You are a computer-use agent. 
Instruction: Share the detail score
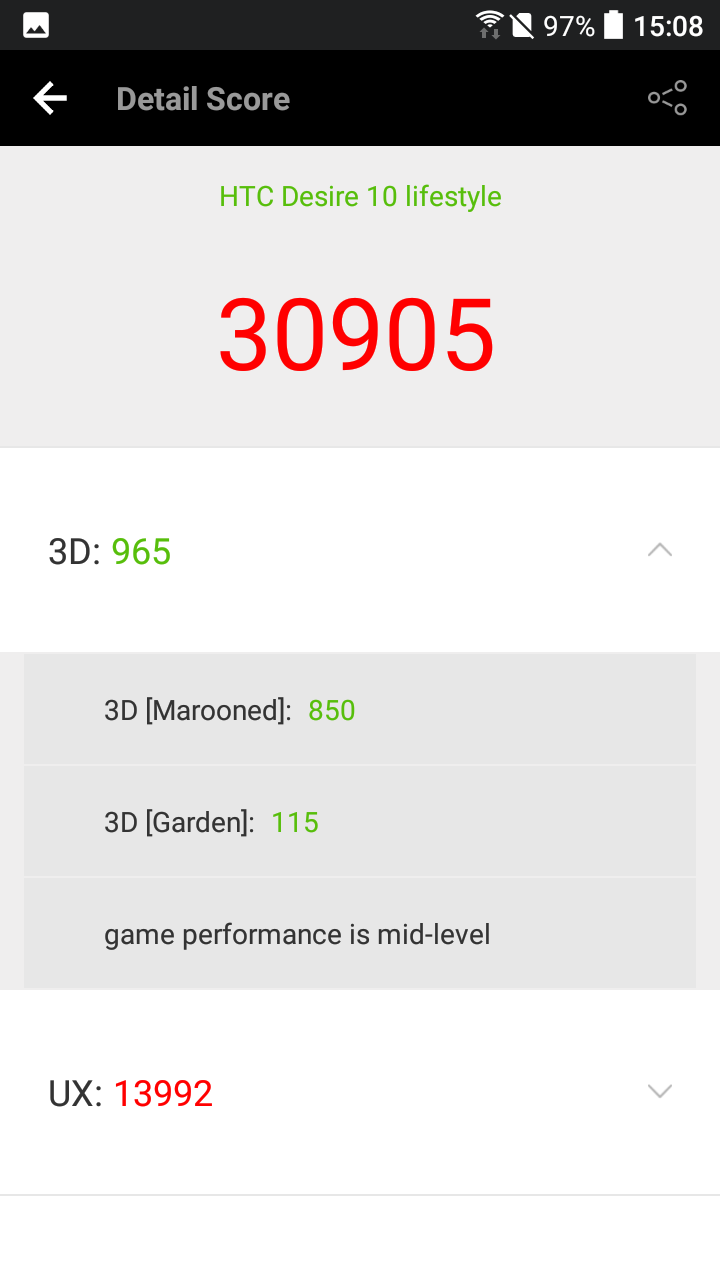point(667,98)
